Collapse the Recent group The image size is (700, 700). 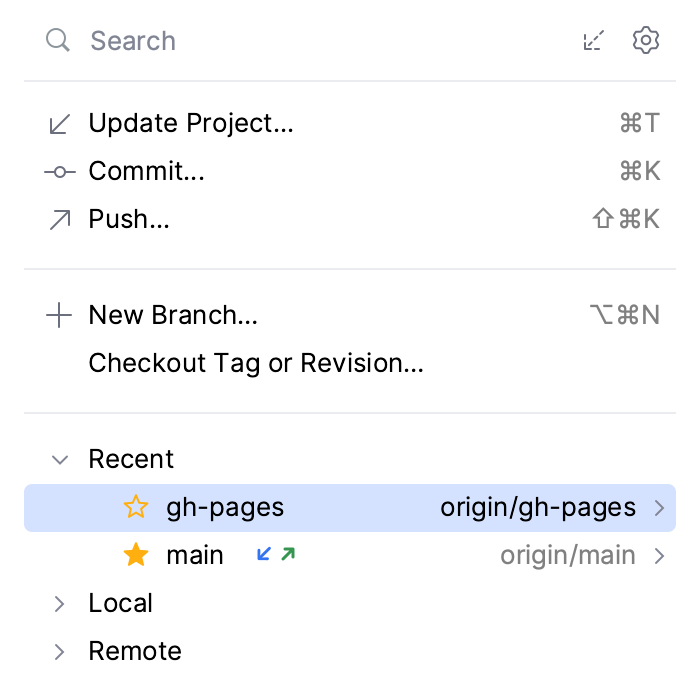pos(60,460)
